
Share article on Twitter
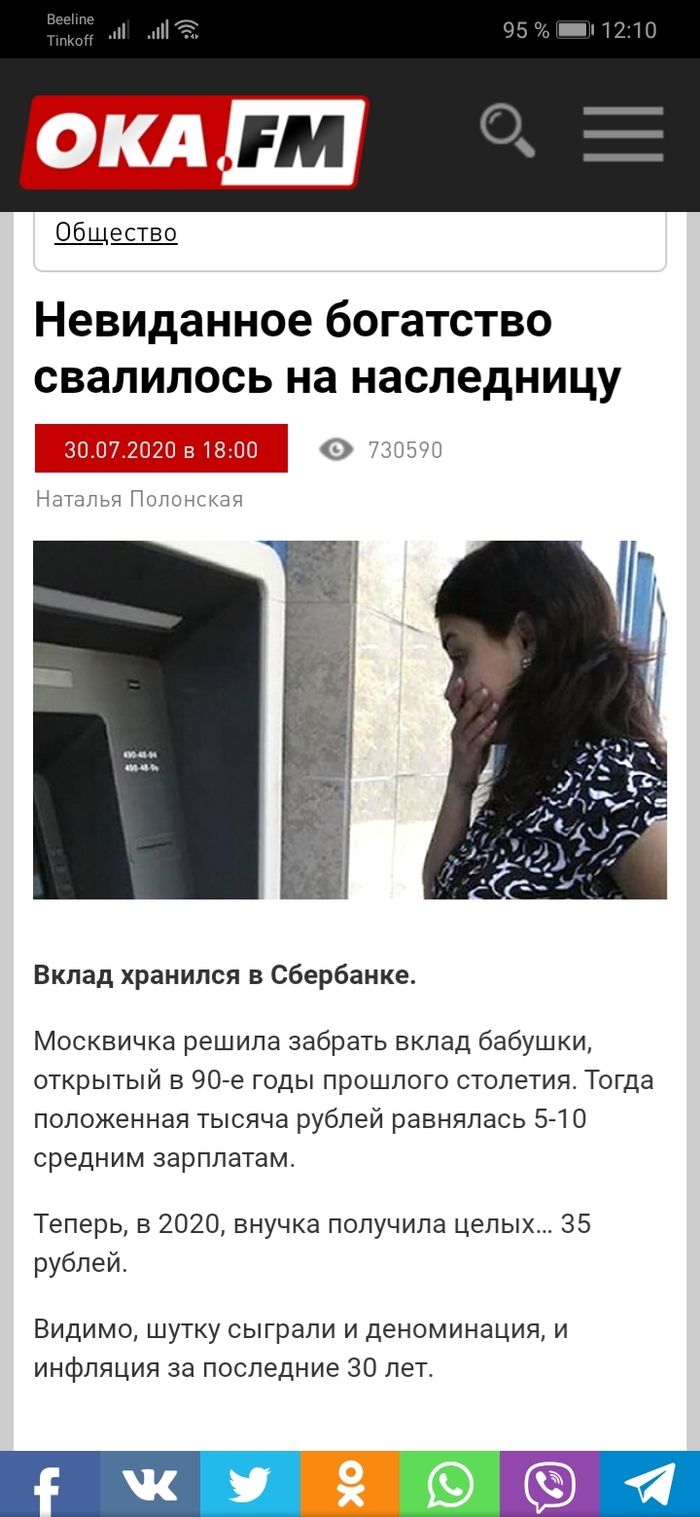point(249,1485)
